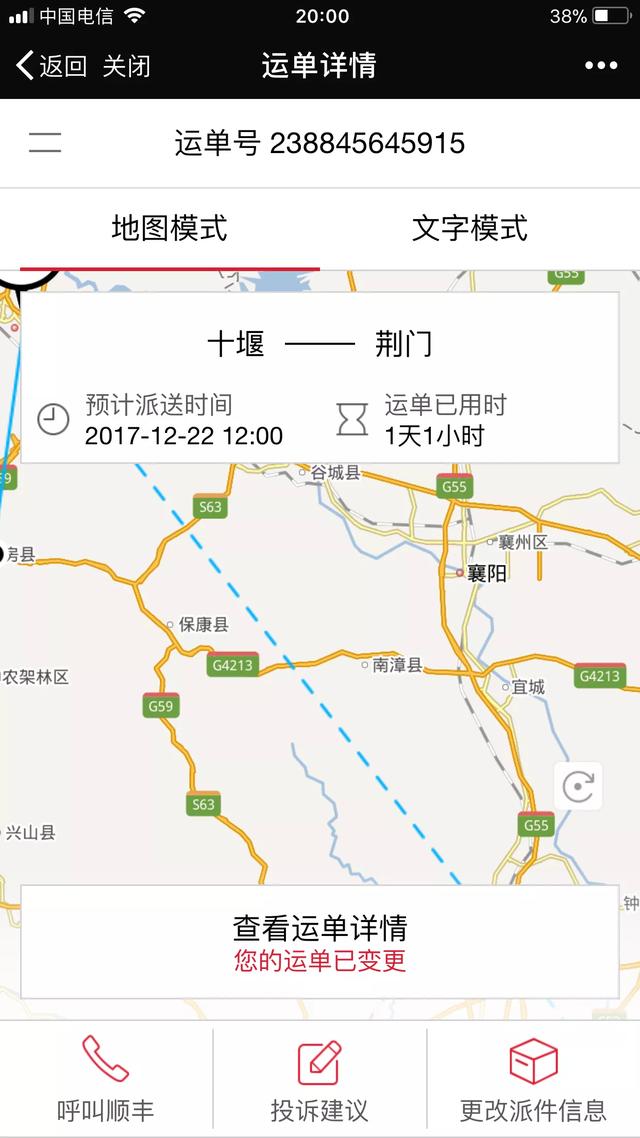Switch to the 文字模式 tab
The image size is (640, 1138).
point(469,229)
